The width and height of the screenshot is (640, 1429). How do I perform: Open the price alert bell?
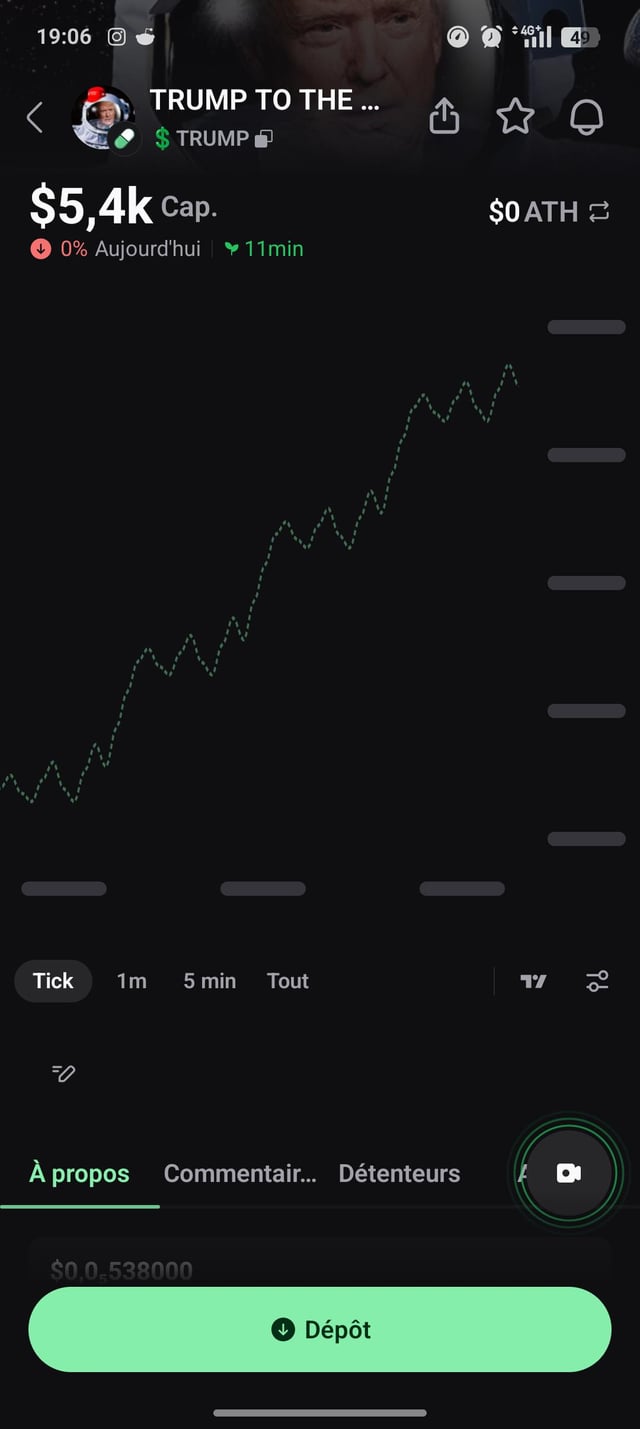pos(587,117)
